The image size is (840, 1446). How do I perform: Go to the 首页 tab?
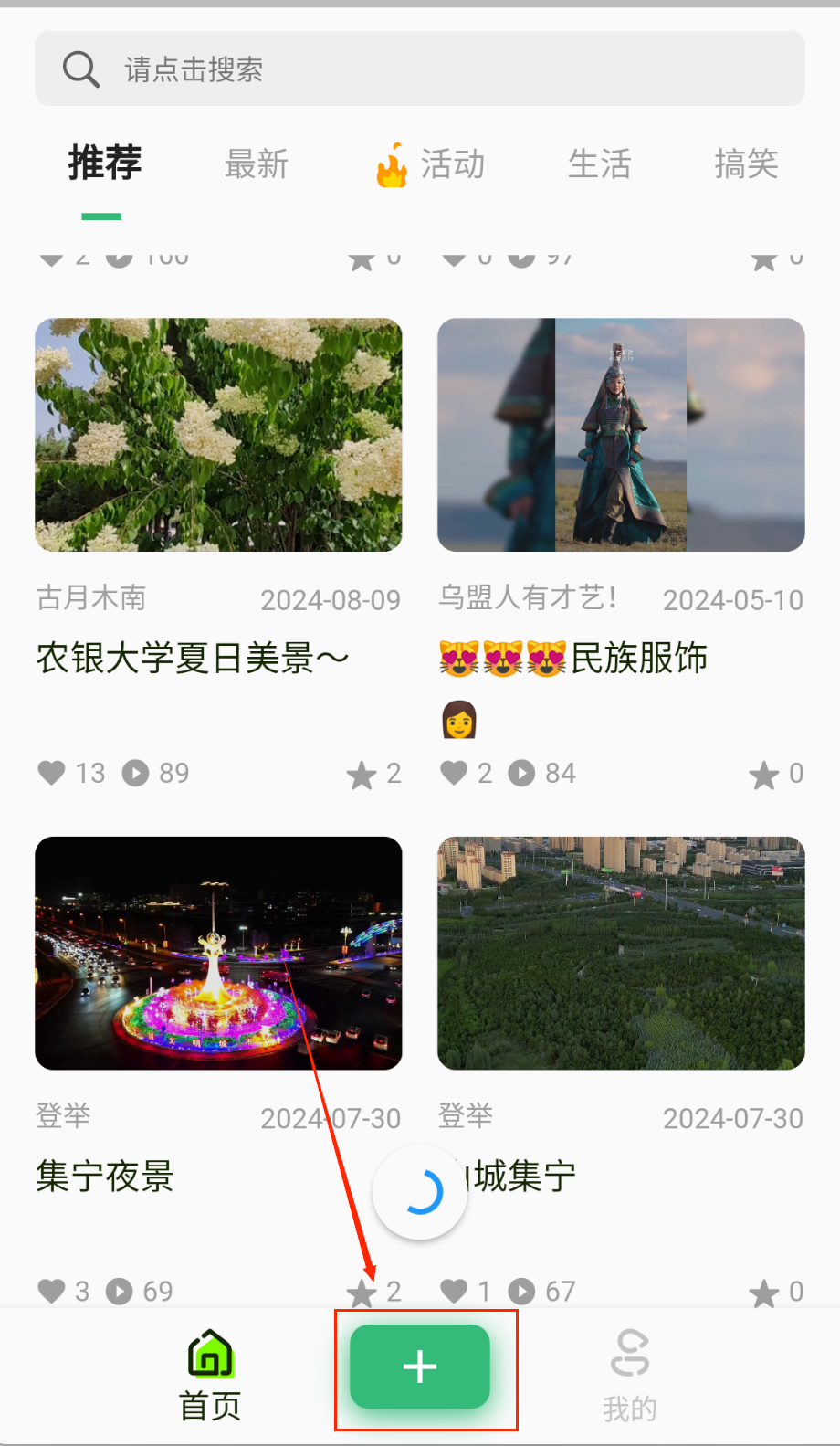(x=210, y=1375)
